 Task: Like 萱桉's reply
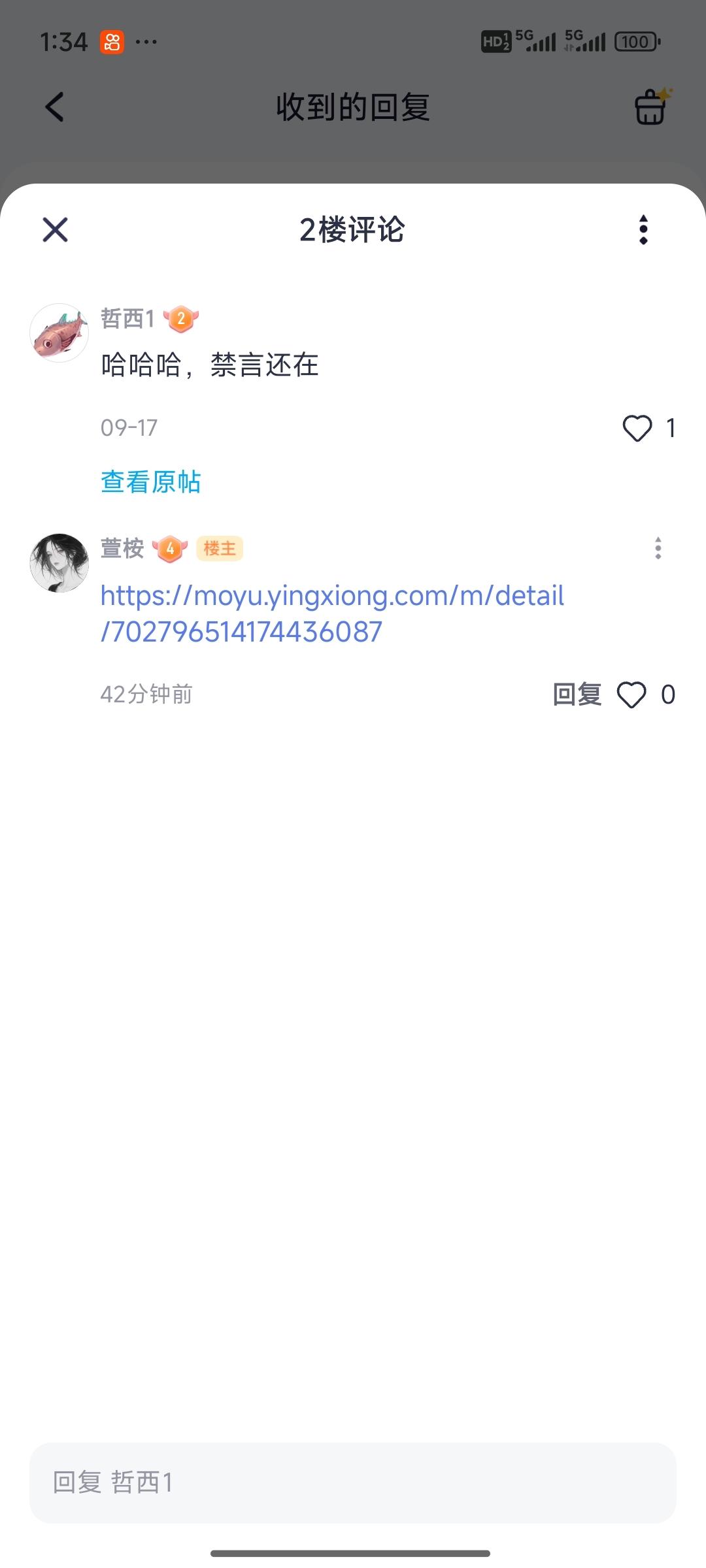632,694
